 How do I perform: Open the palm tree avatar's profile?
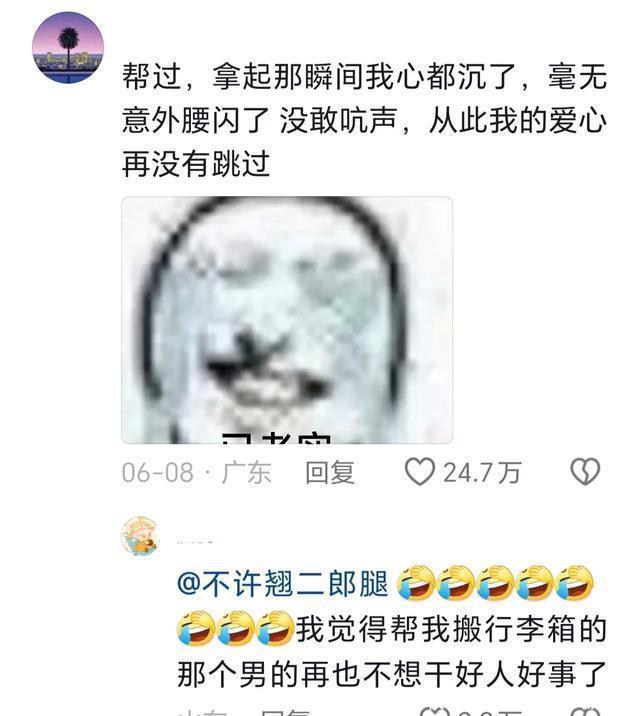pyautogui.click(x=68, y=47)
